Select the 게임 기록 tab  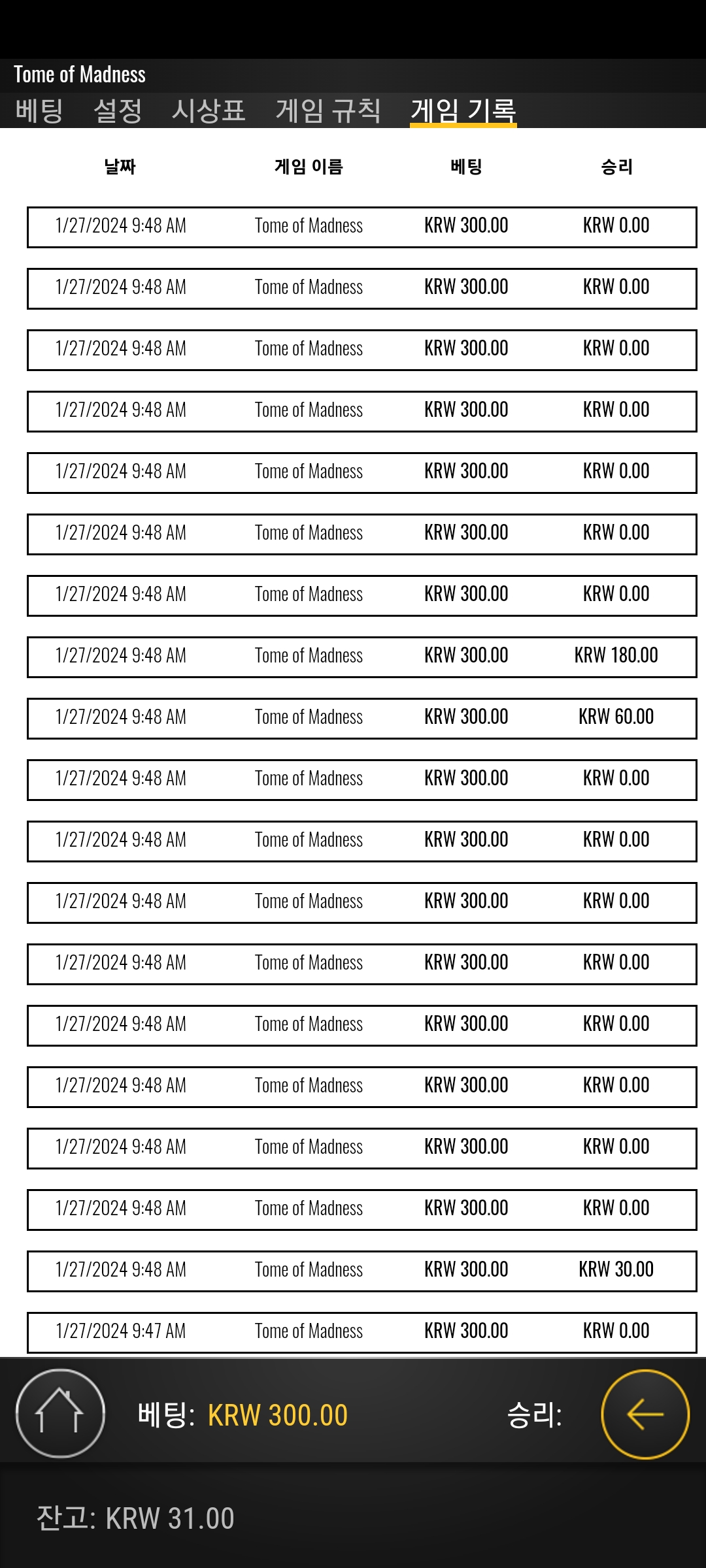463,110
